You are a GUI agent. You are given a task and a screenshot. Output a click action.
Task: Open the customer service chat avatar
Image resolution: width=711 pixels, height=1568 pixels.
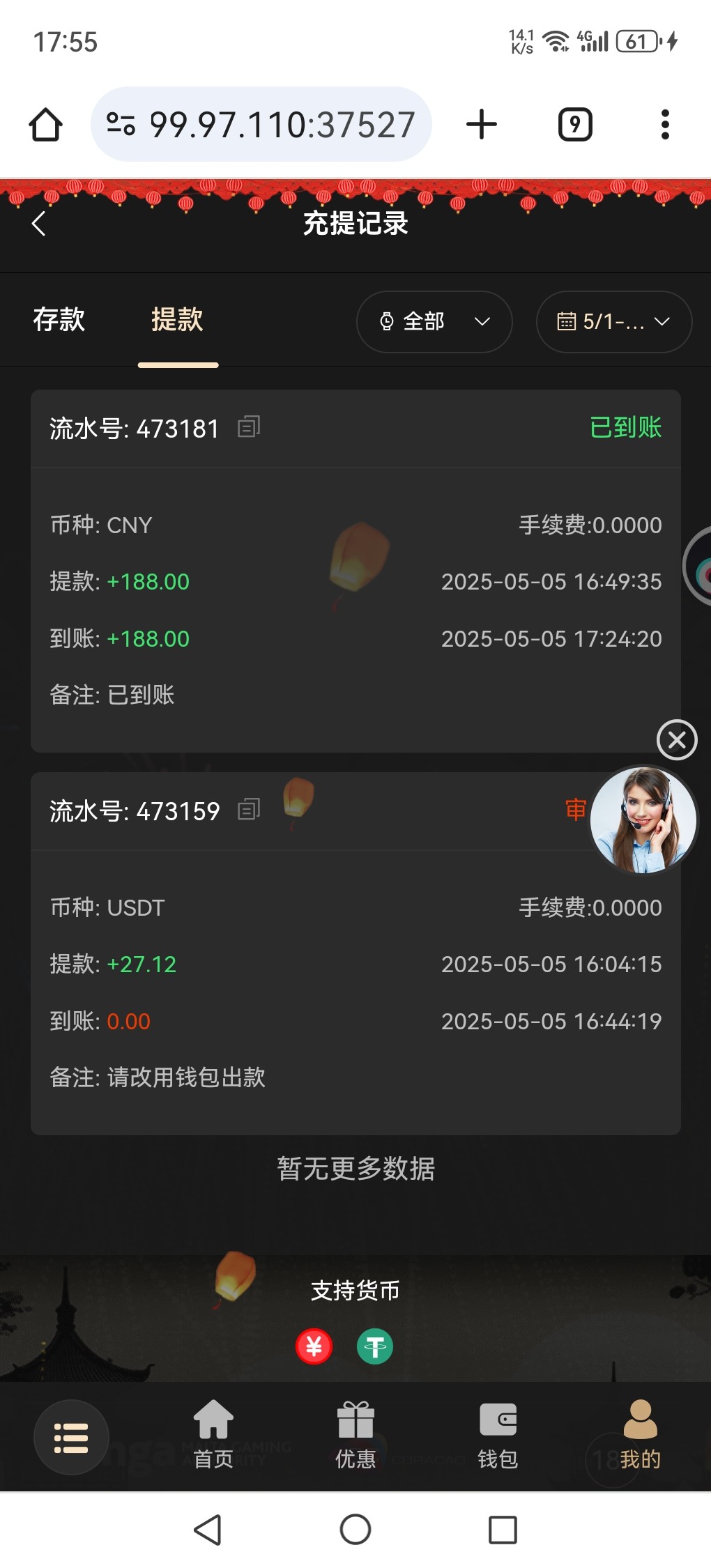(x=643, y=820)
